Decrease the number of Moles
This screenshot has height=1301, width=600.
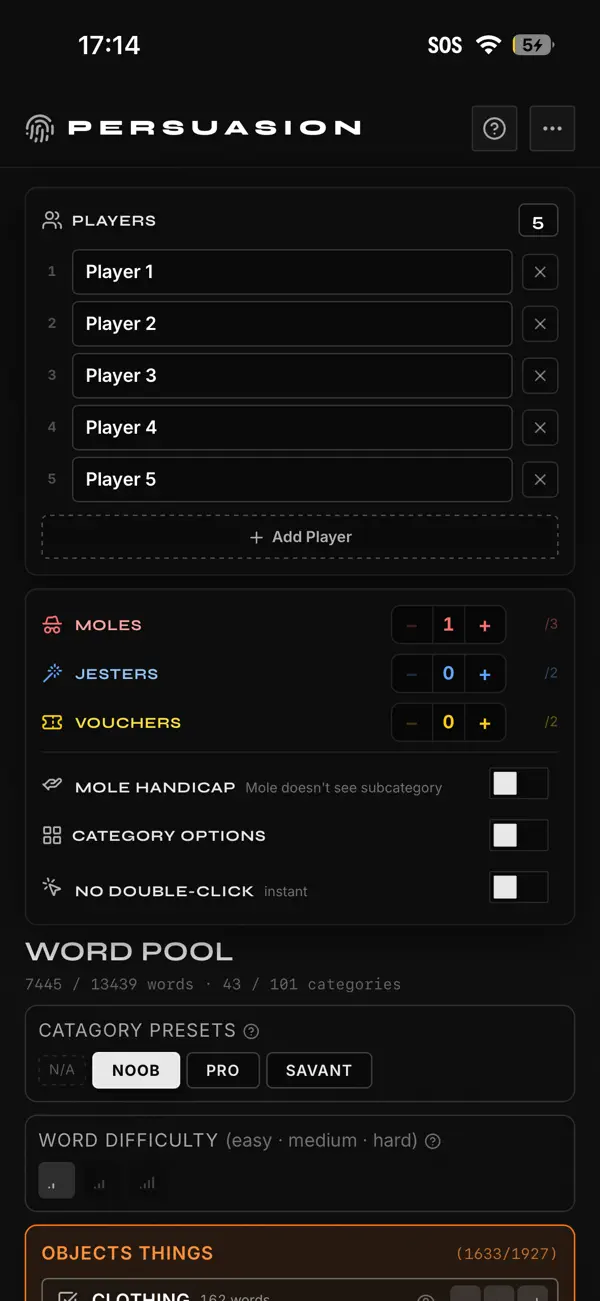tap(411, 625)
